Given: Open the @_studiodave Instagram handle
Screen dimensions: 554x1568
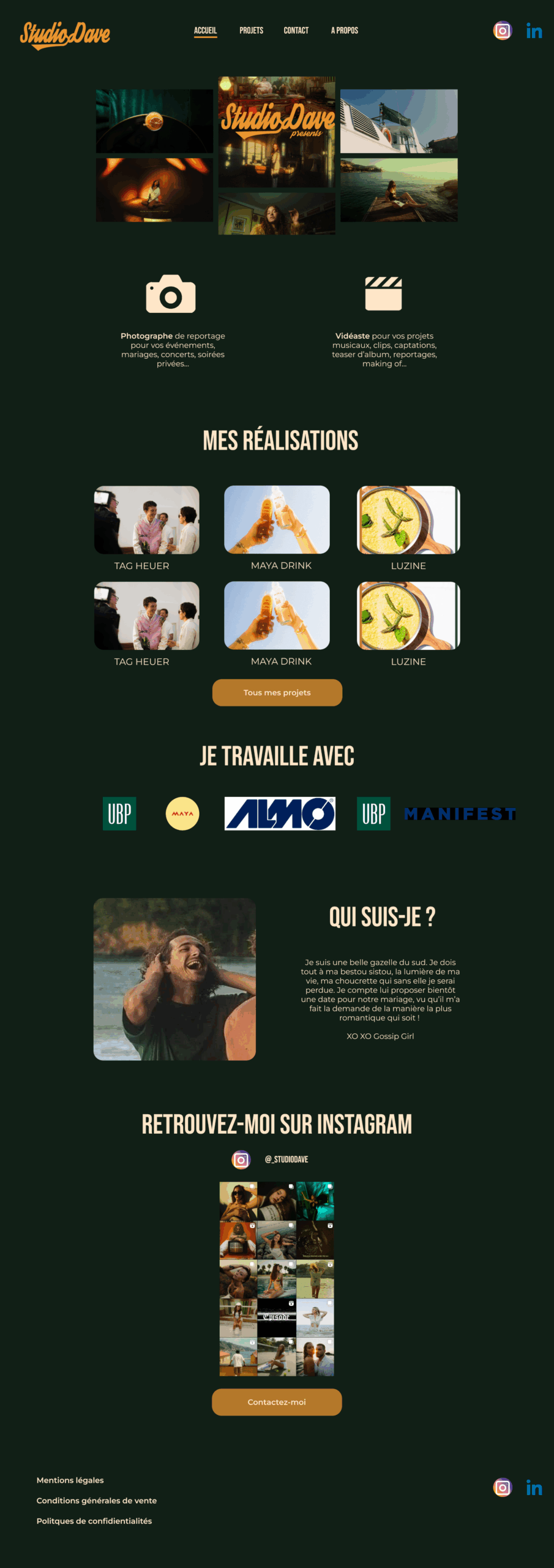Looking at the screenshot, I should coord(286,1159).
